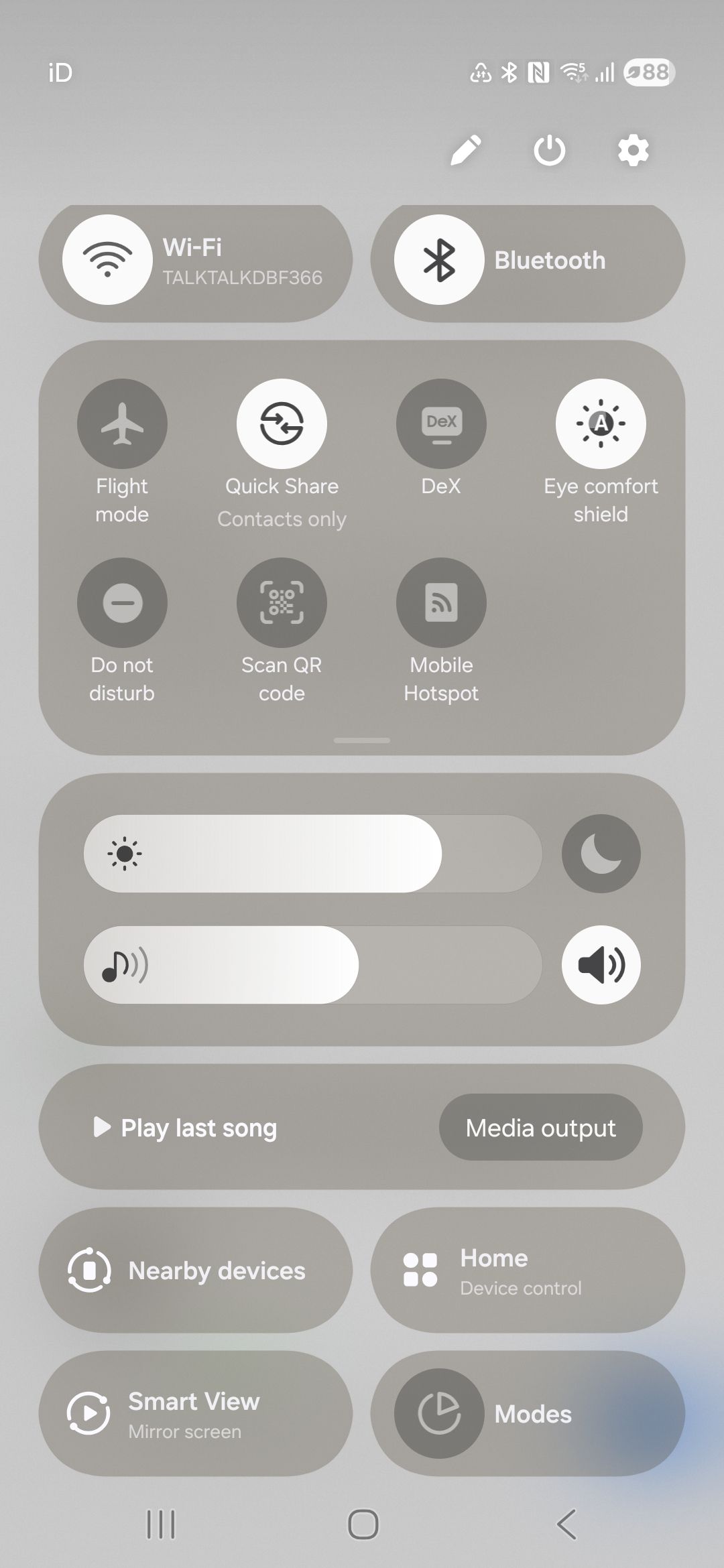
Task: Toggle Quick Share off
Action: pos(282,423)
